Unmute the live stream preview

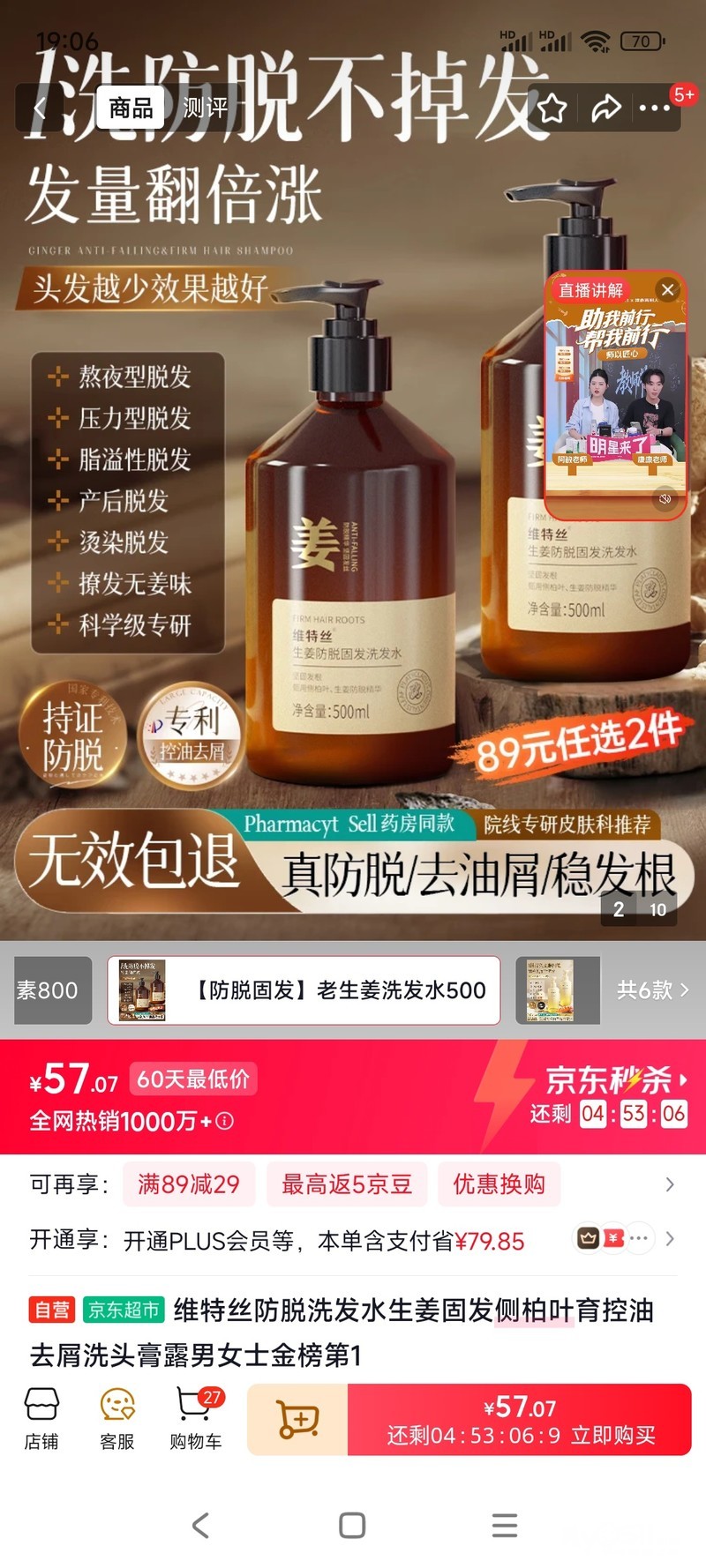click(x=665, y=499)
